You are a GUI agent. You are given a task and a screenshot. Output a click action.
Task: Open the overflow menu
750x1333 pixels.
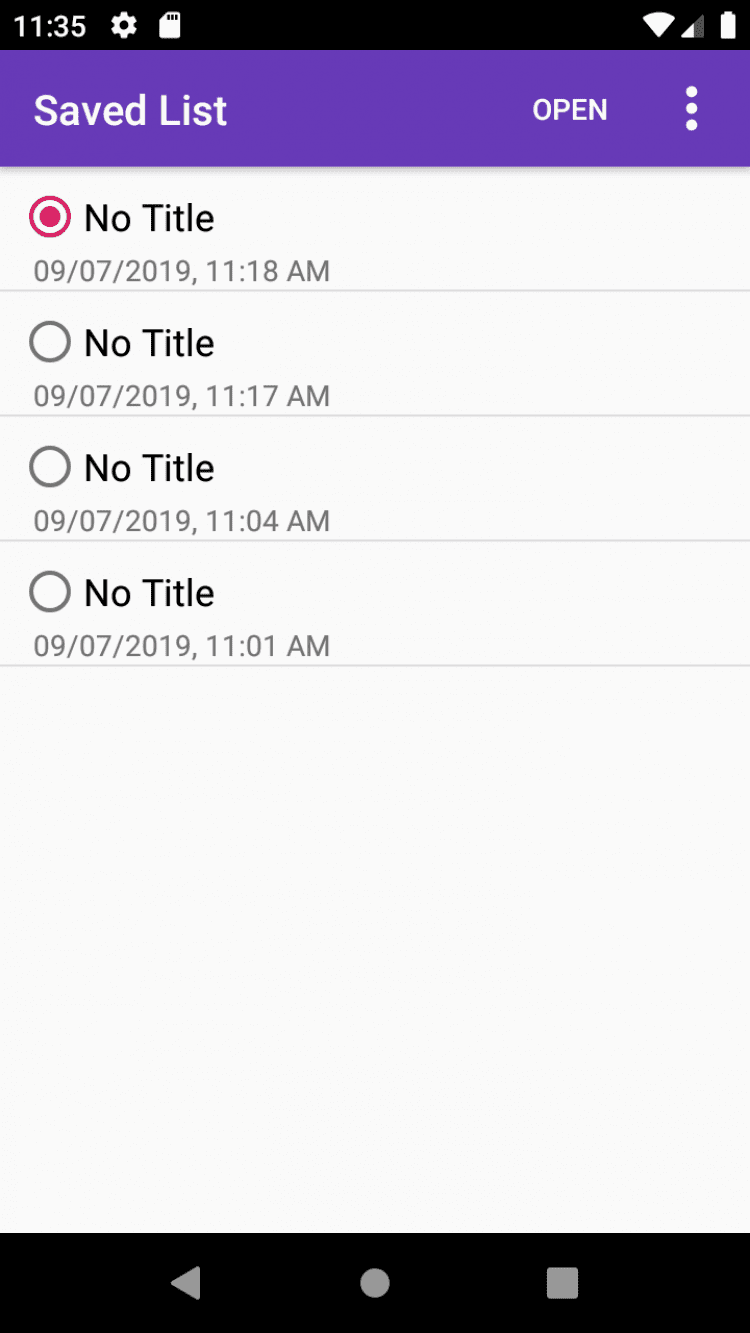tap(691, 109)
